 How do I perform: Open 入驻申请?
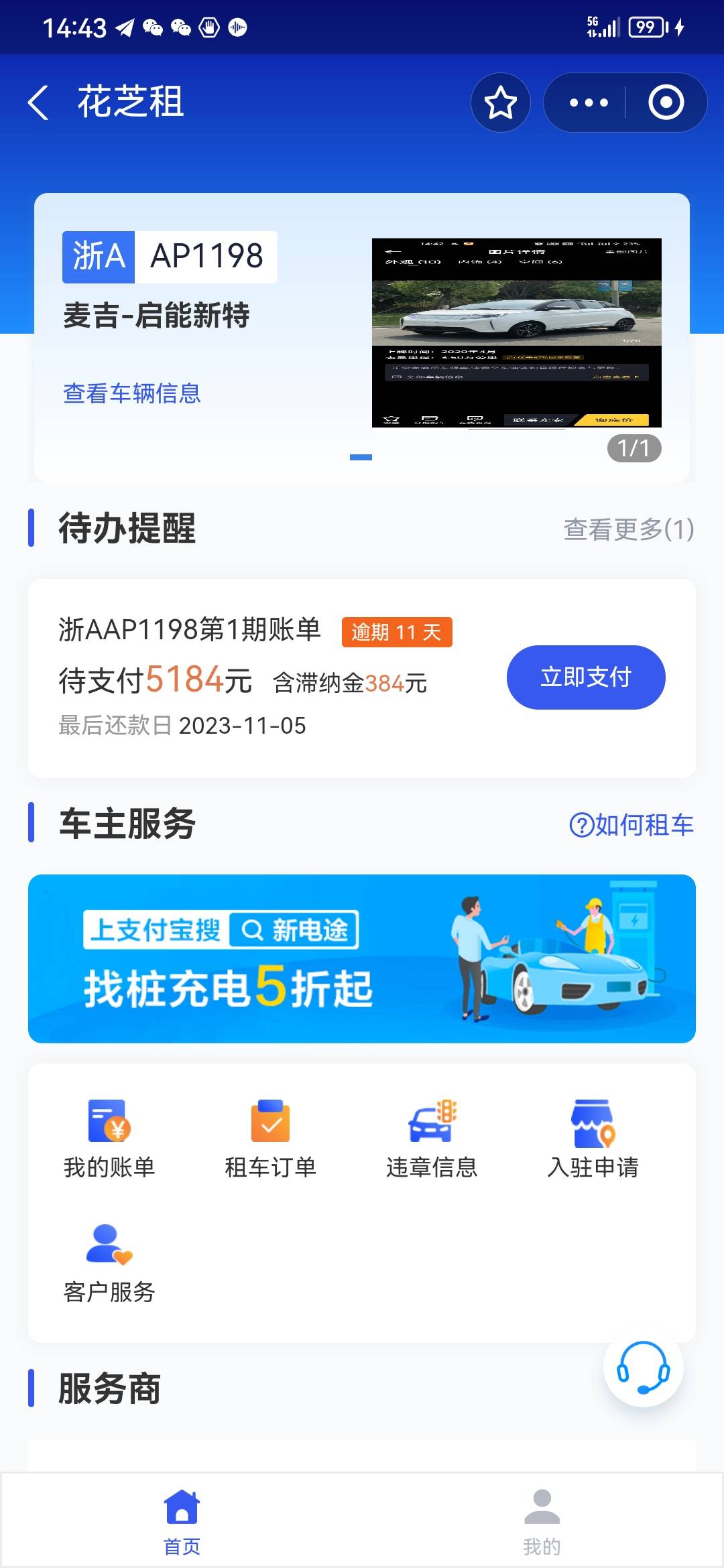[593, 1138]
